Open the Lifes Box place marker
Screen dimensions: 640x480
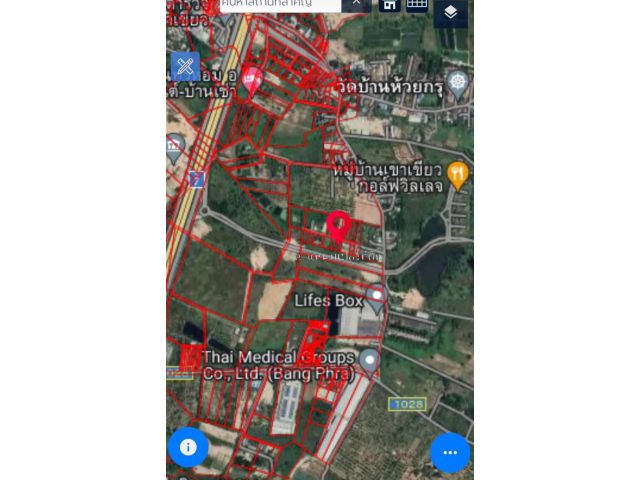376,295
